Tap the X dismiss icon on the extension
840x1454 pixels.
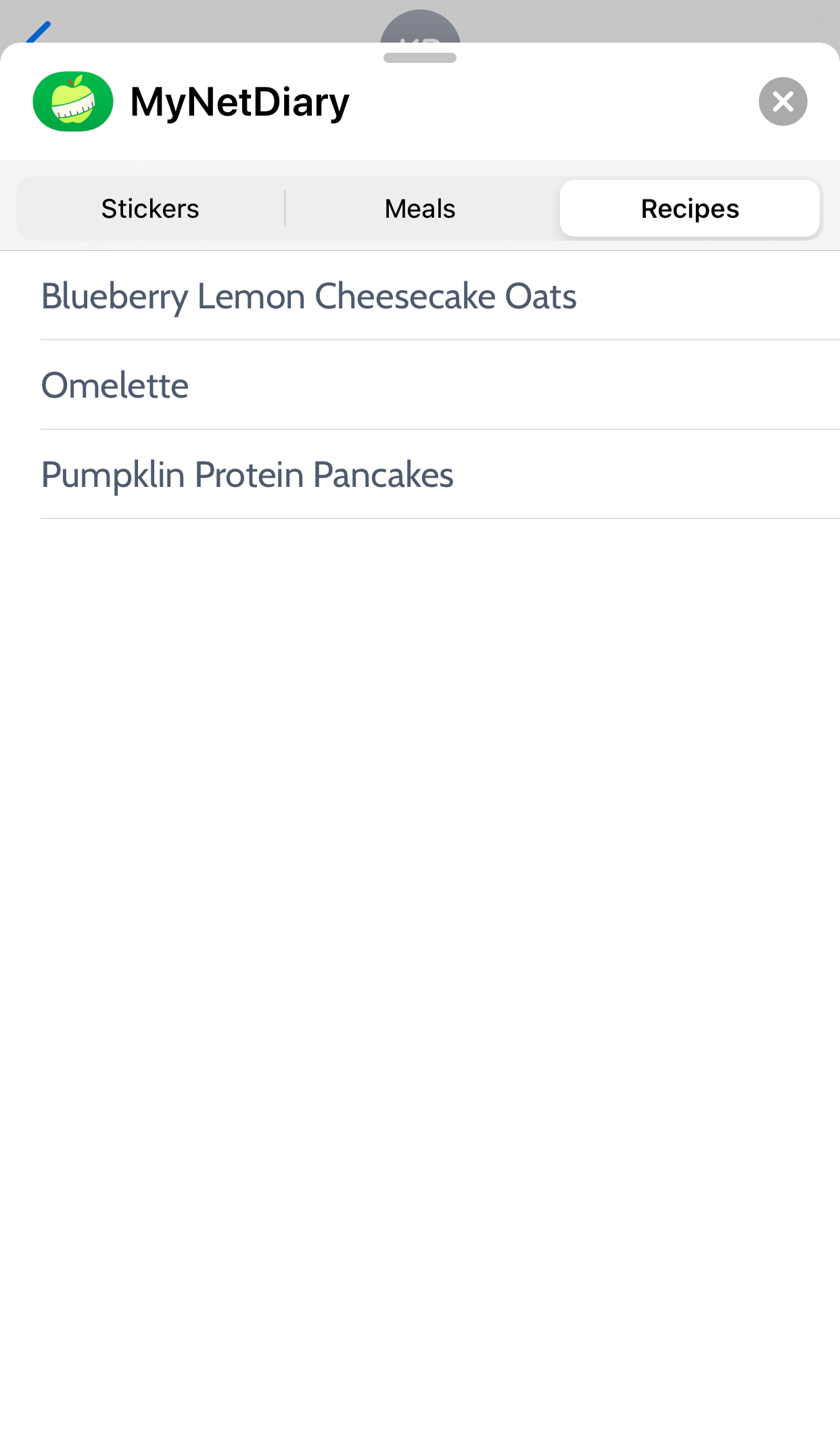(783, 101)
